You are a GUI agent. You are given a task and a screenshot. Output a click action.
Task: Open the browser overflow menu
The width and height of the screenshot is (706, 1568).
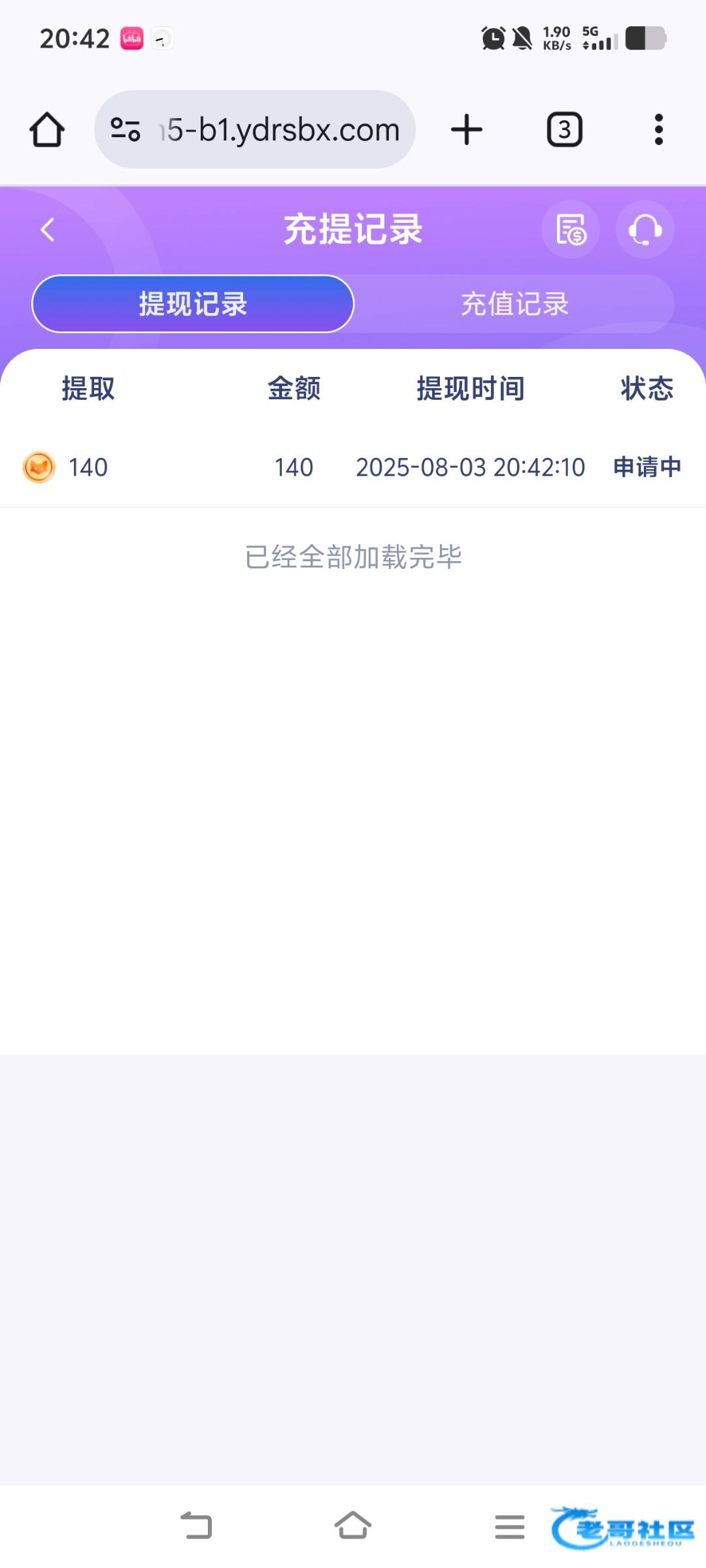pyautogui.click(x=659, y=129)
